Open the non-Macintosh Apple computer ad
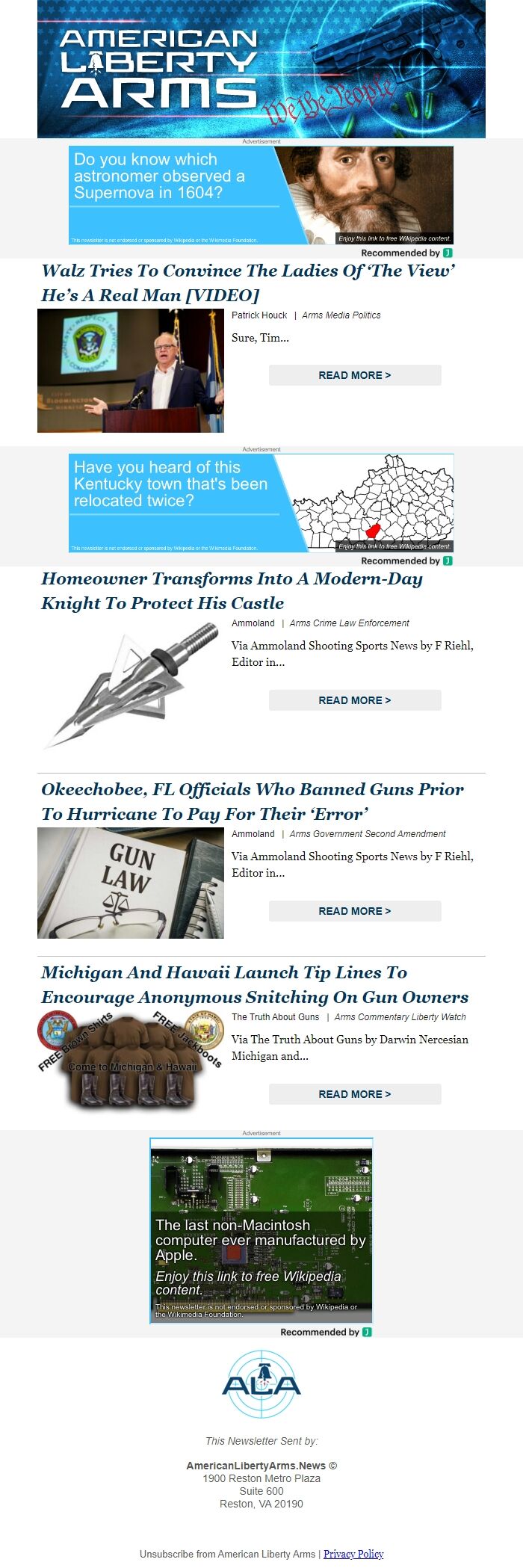 coord(261,1230)
